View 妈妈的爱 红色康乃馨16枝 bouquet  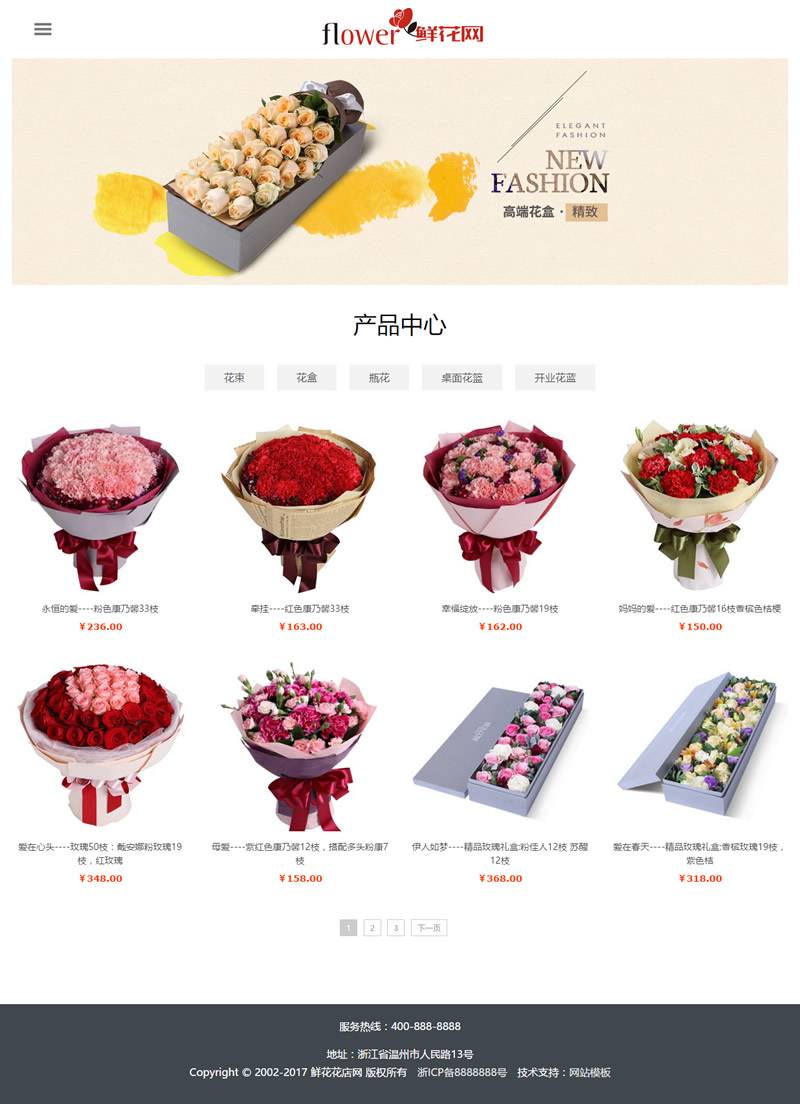700,507
